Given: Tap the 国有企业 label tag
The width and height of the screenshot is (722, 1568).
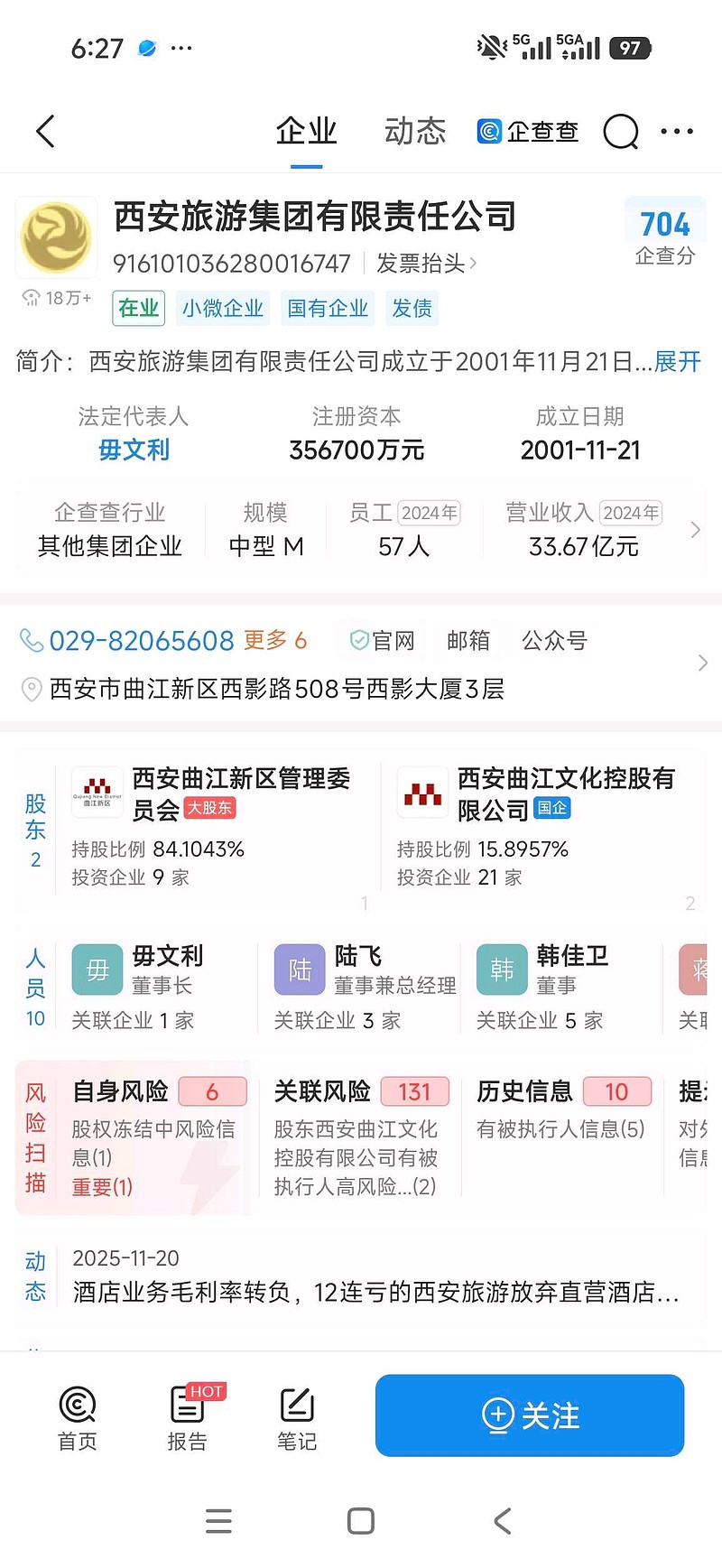Looking at the screenshot, I should click(x=327, y=308).
